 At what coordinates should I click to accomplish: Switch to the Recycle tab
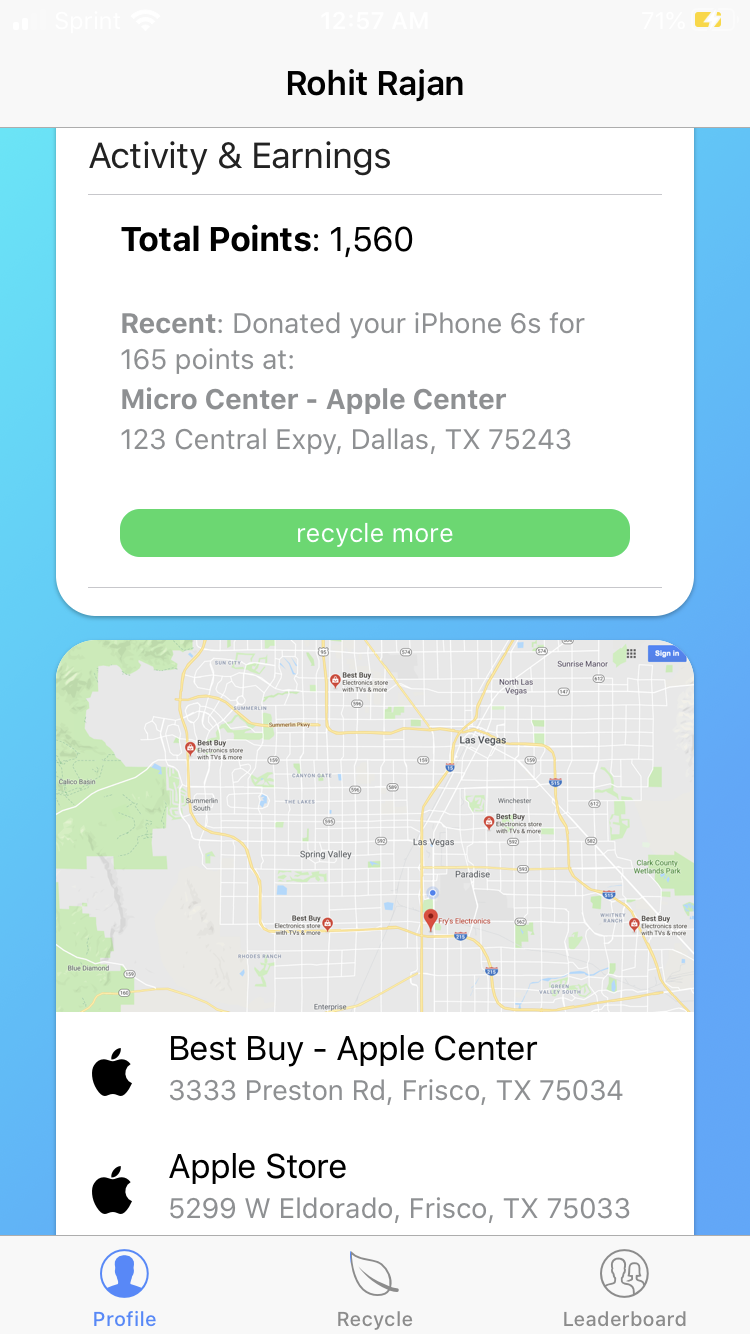point(374,1289)
